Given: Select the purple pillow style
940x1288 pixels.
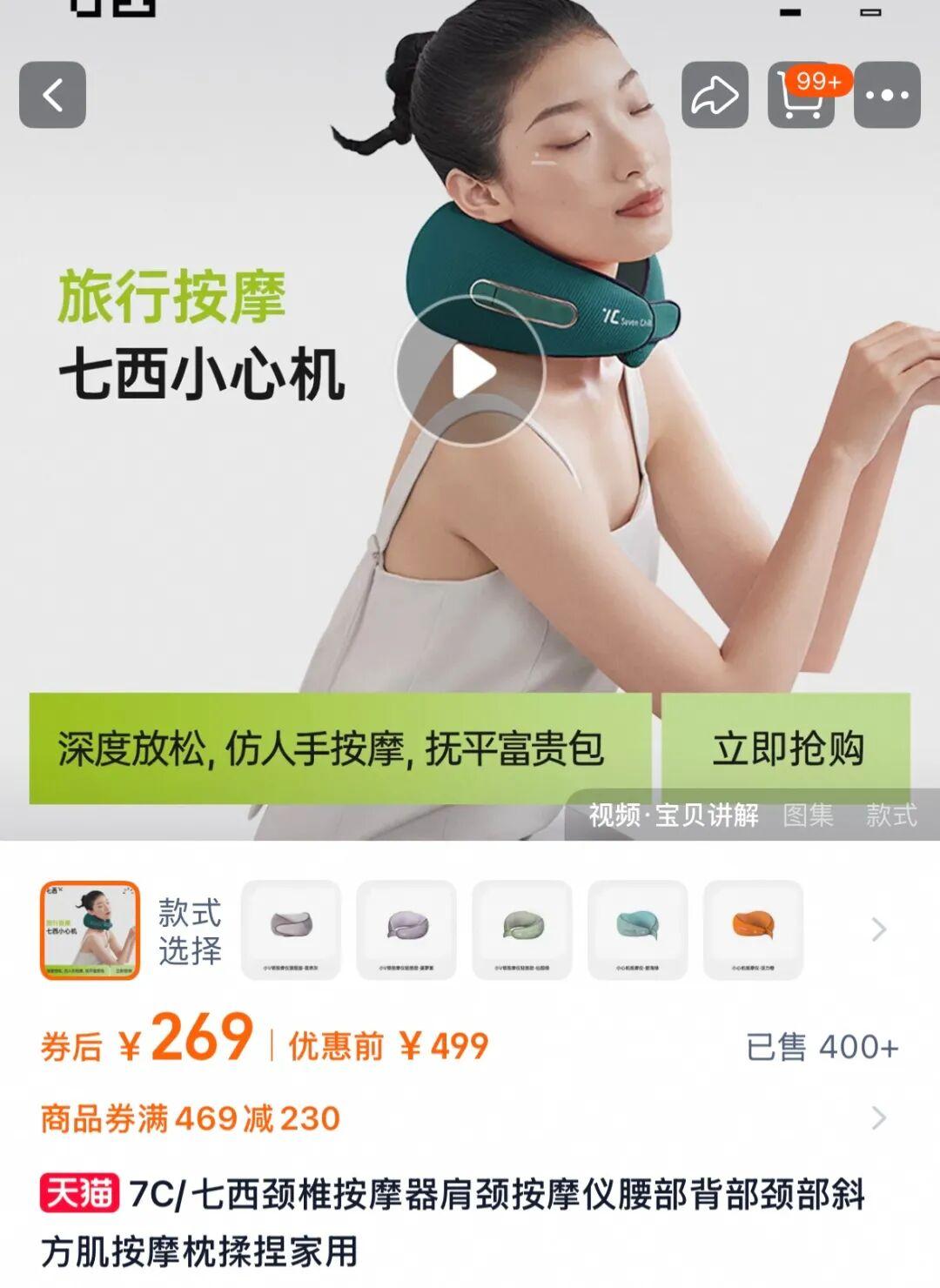Looking at the screenshot, I should click(406, 929).
